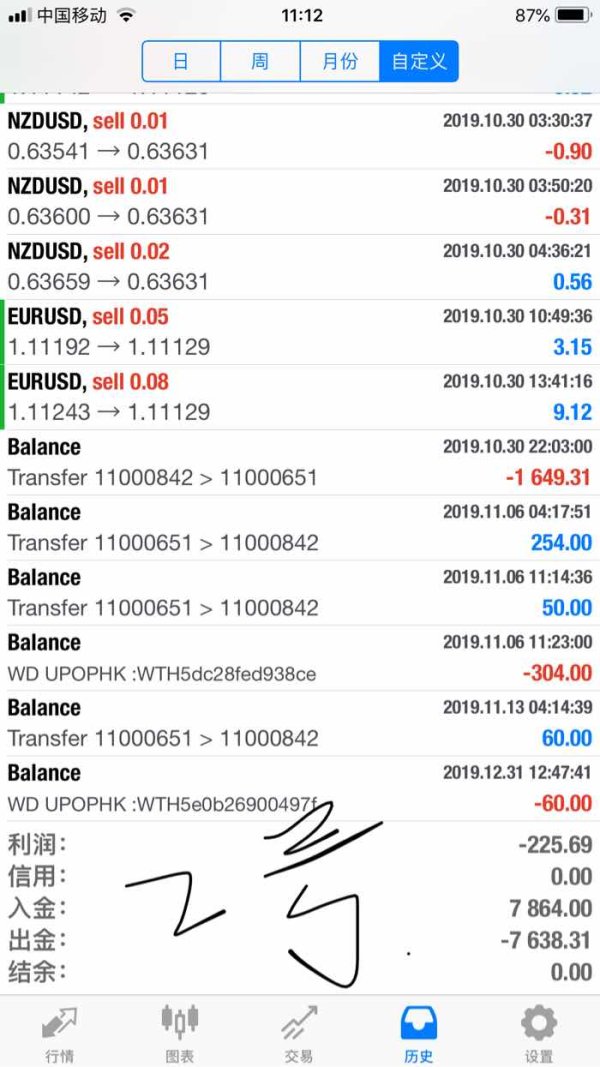Switch to the 日 day filter
Screen dimensions: 600x1067
181,61
